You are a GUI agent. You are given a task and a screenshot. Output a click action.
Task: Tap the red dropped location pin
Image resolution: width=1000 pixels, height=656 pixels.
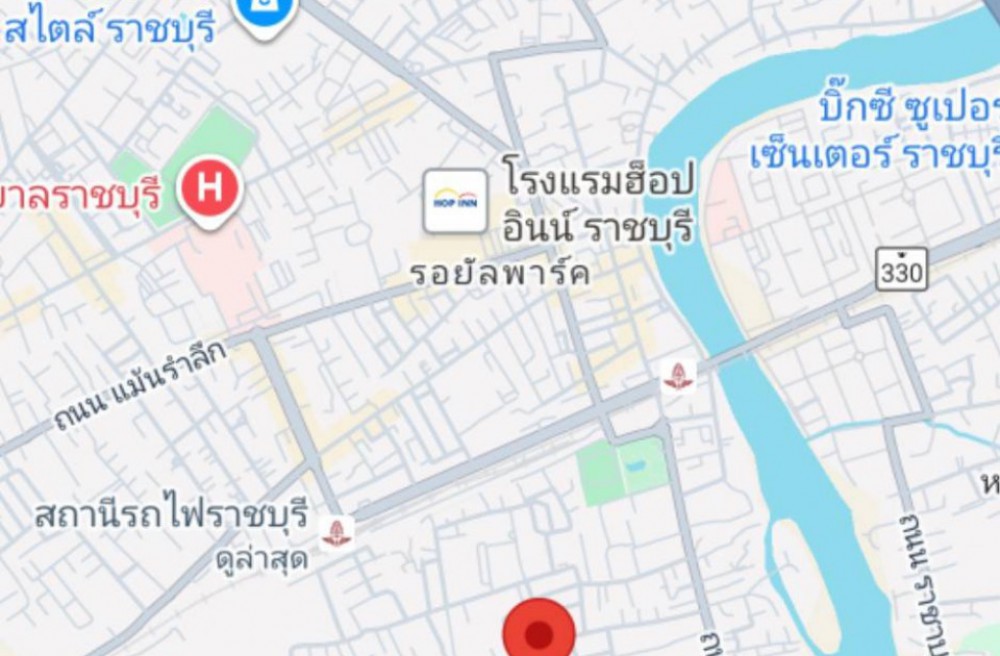[x=539, y=631]
